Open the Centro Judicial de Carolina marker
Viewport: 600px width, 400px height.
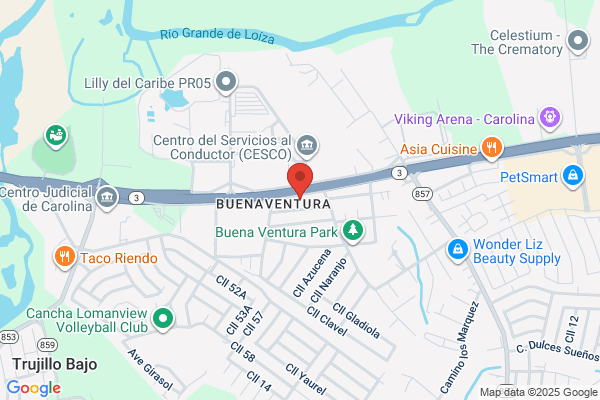click(107, 198)
